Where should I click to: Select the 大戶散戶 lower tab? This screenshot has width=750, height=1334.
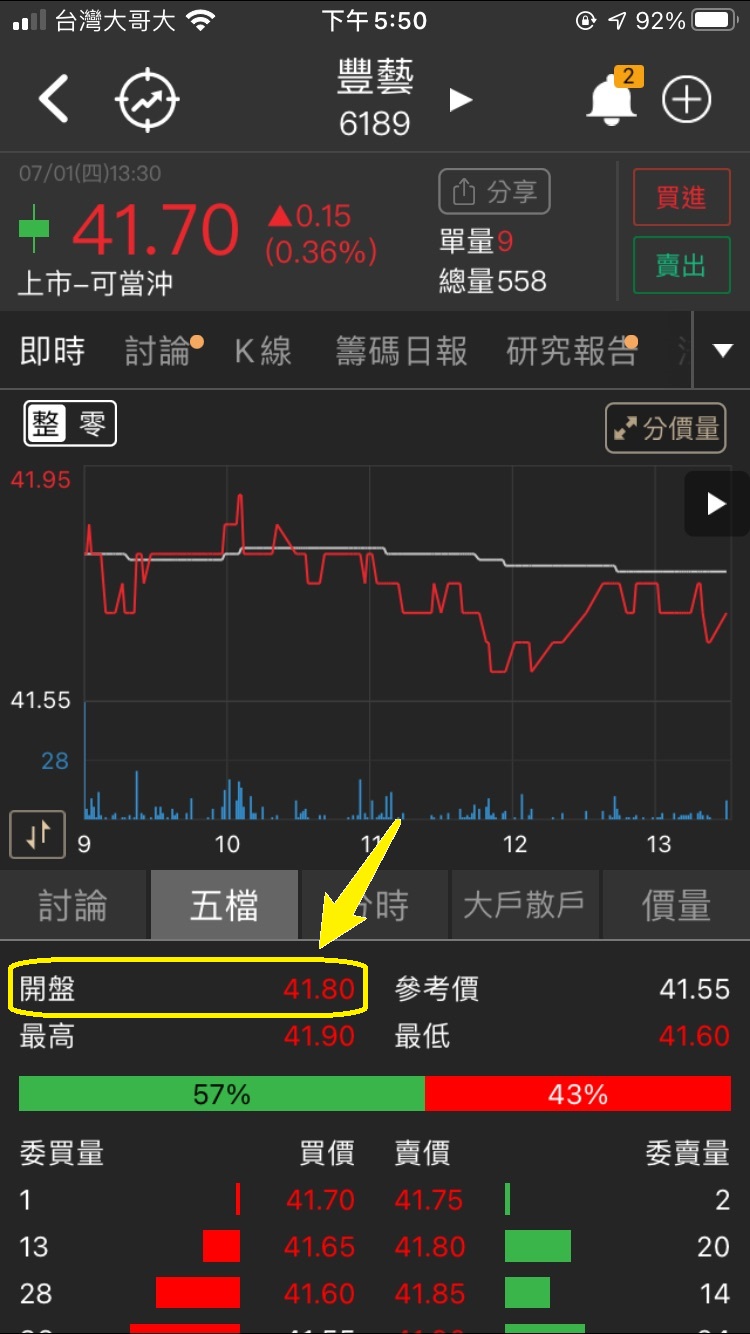pos(524,905)
